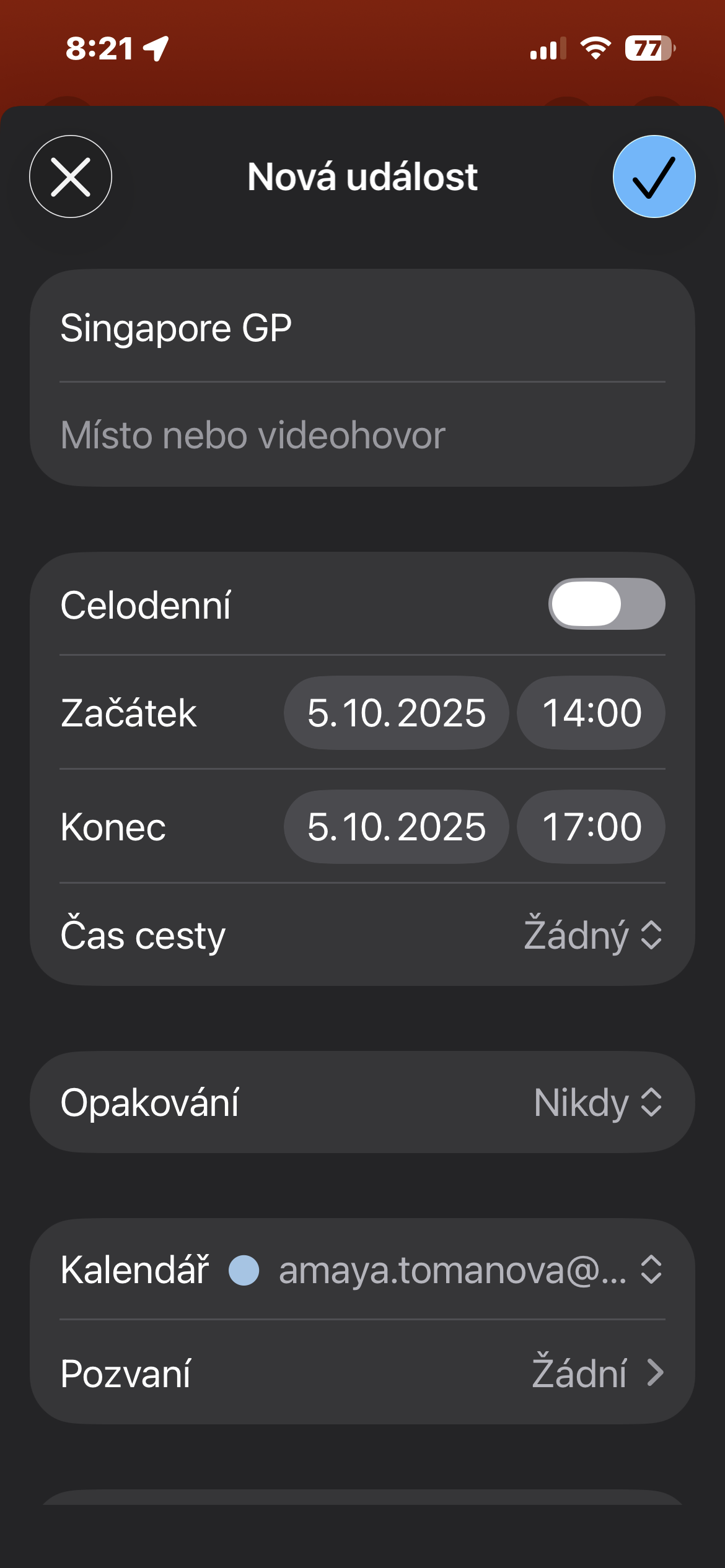Change the Začátek date 5.10.2025
This screenshot has width=725, height=1568.
tap(397, 713)
